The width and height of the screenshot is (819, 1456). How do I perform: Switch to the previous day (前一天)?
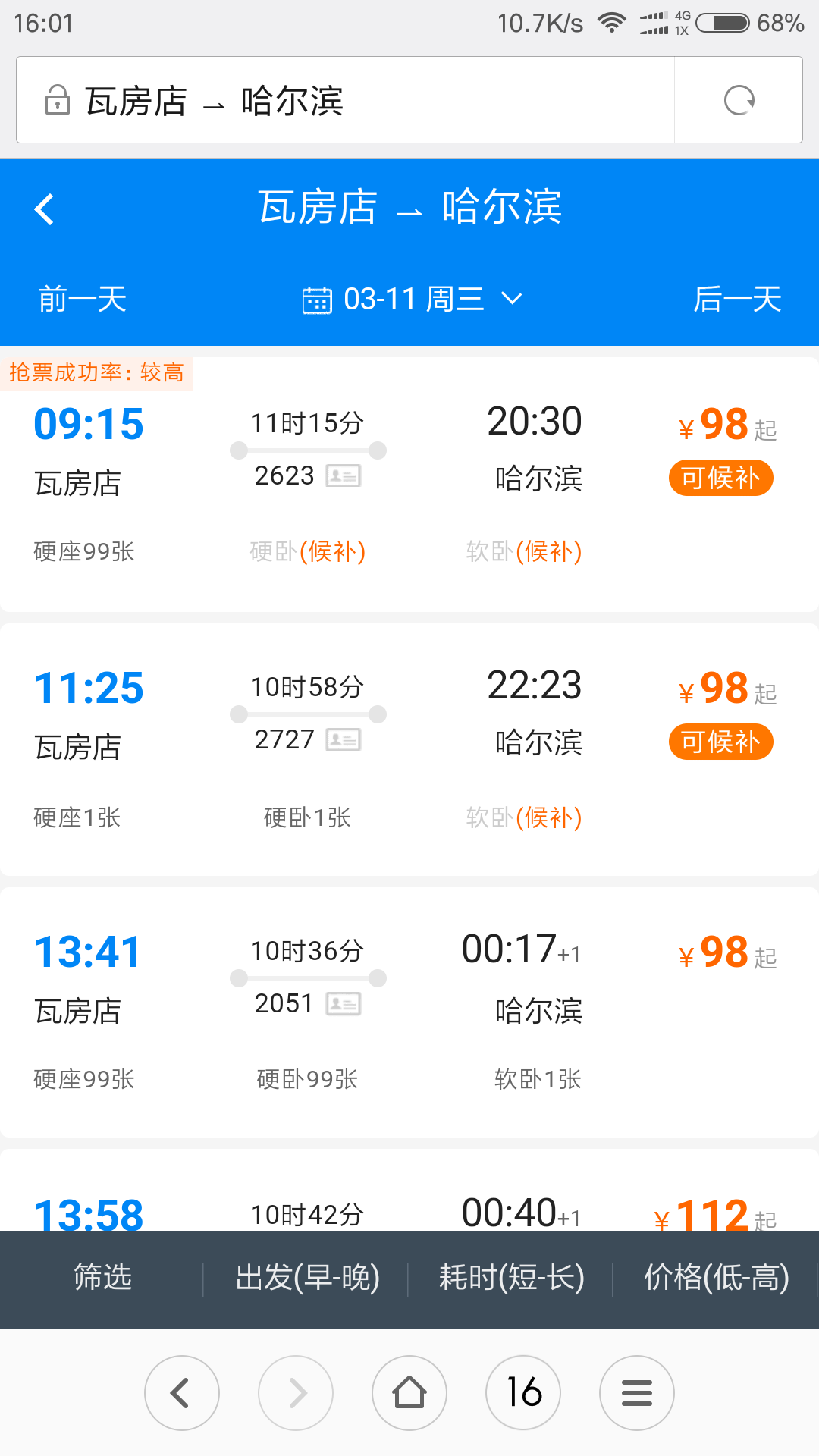pos(82,299)
